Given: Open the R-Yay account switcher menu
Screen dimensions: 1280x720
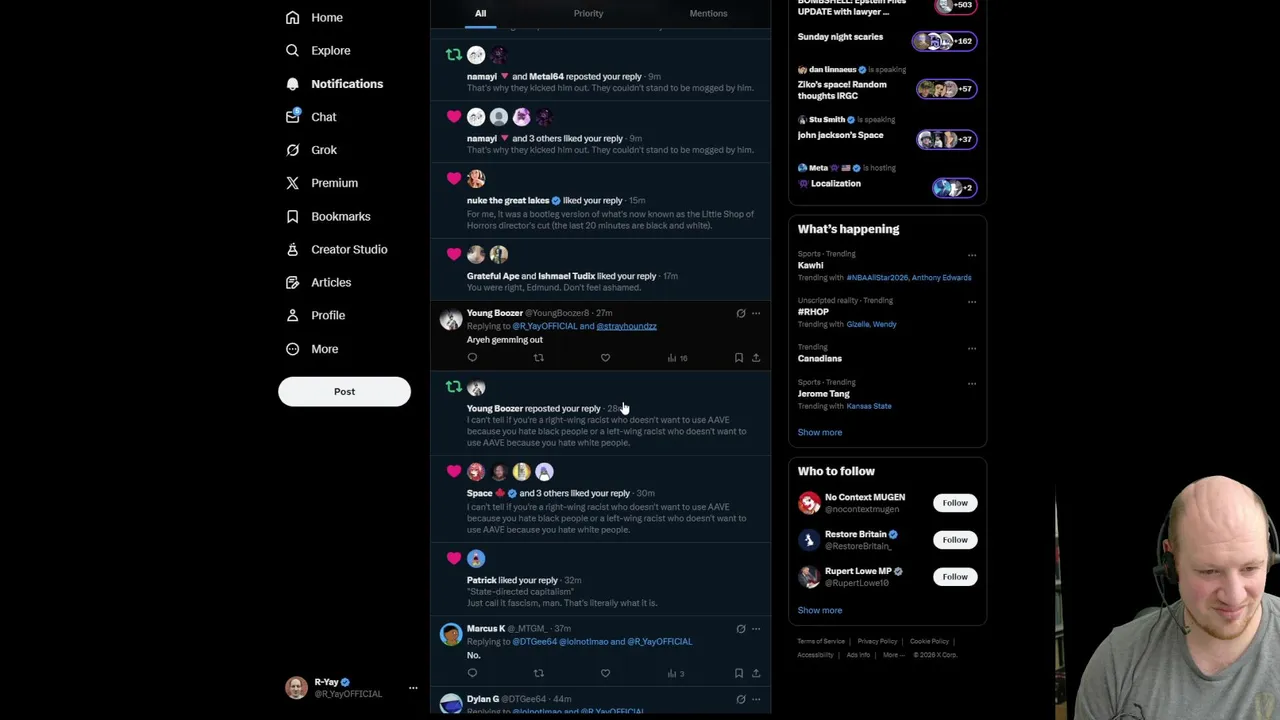Looking at the screenshot, I should [412, 688].
